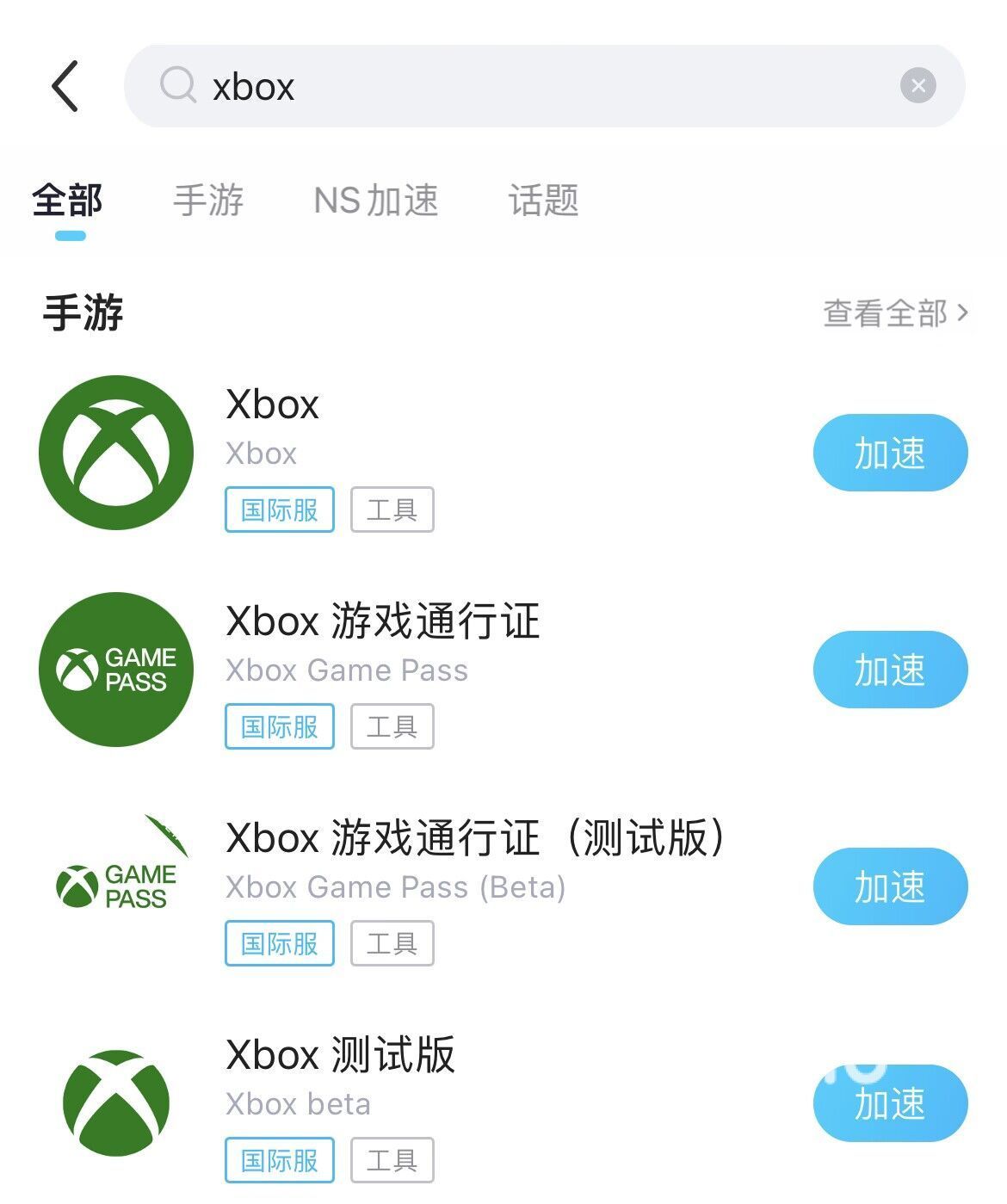Open the Xbox 测试版 result
Image resolution: width=1007 pixels, height=1204 pixels.
(x=340, y=1055)
